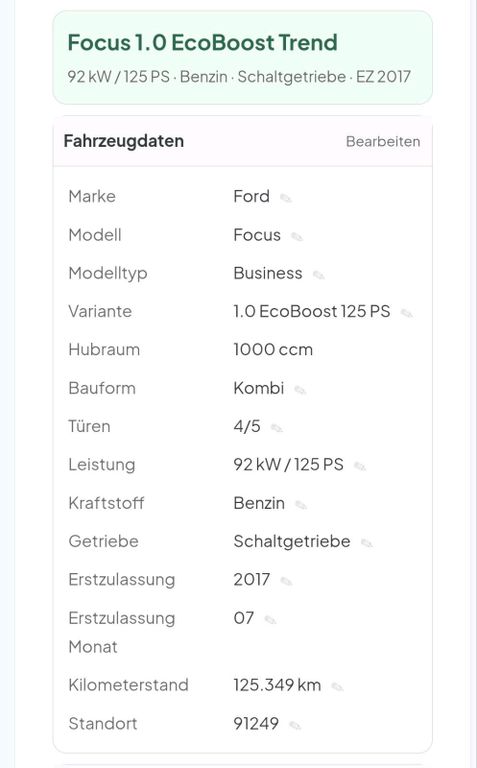
Task: Edit Variante 1.0 EcoBoost 125 PS
Action: click(406, 313)
